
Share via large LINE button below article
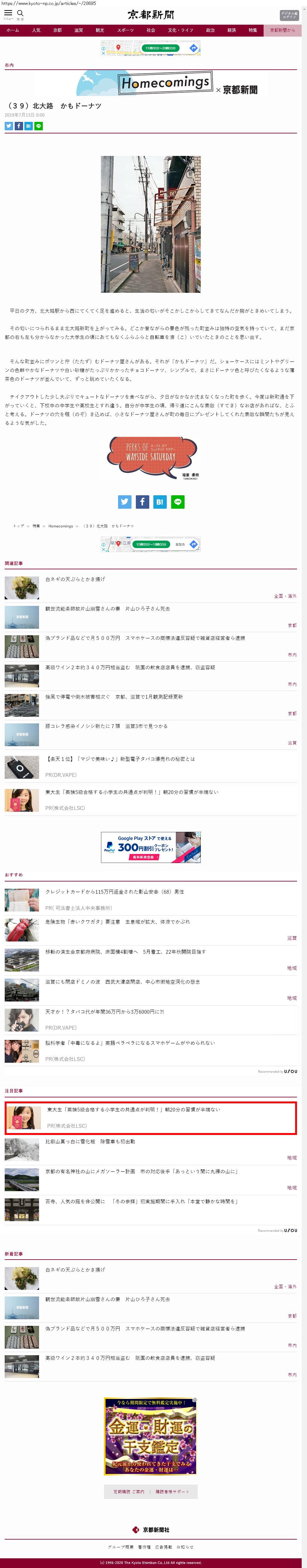[x=177, y=502]
